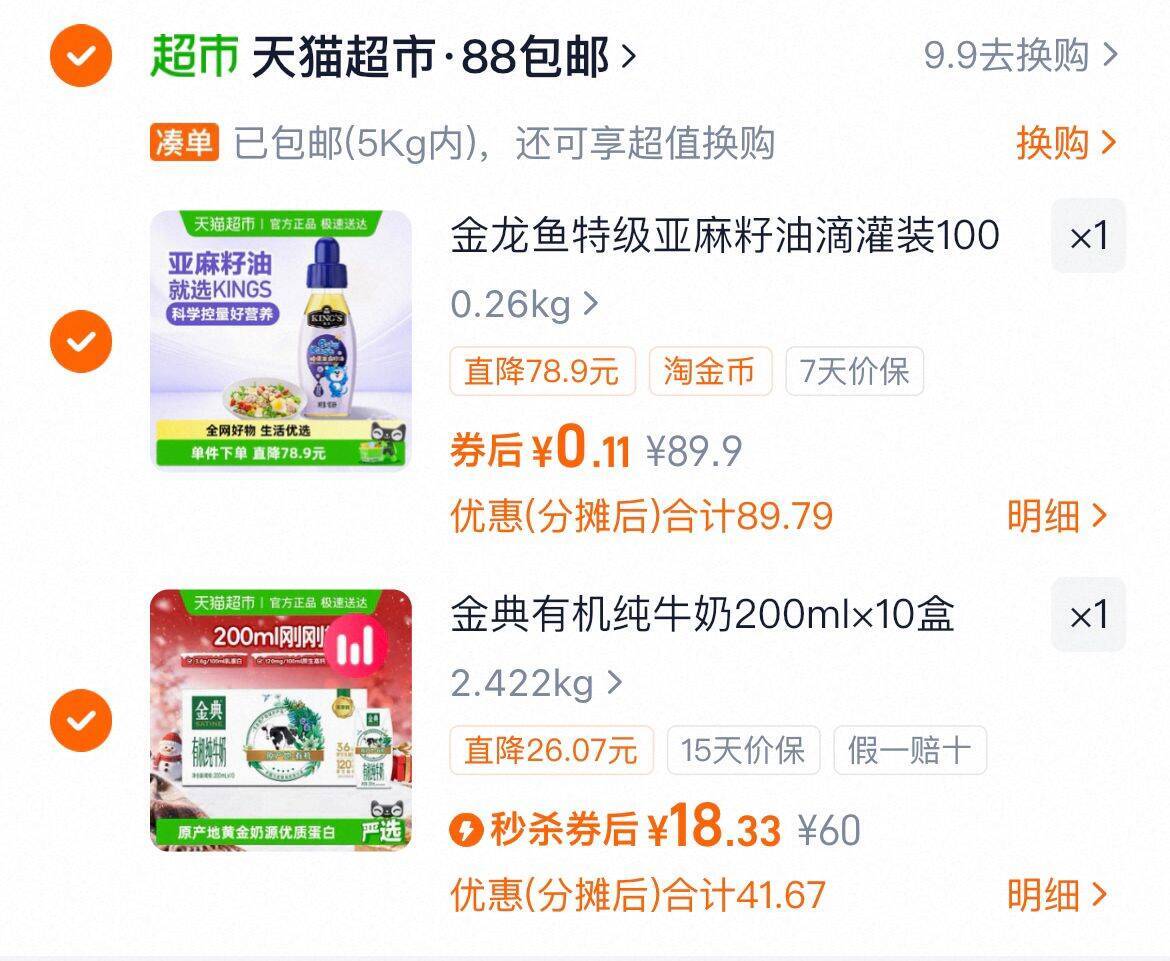
Task: Open the 金典有机纯牛奶200ml×10盒 product title
Action: [x=702, y=615]
